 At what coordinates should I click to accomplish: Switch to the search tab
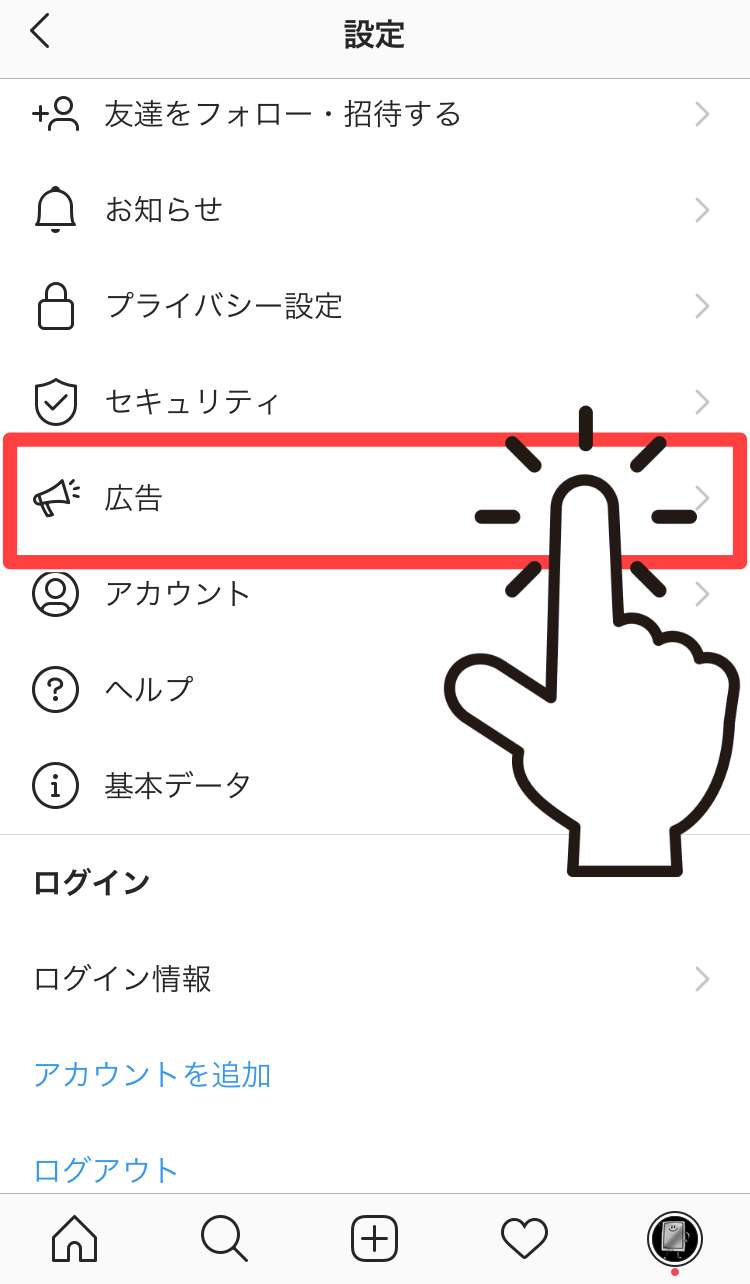tap(224, 1239)
